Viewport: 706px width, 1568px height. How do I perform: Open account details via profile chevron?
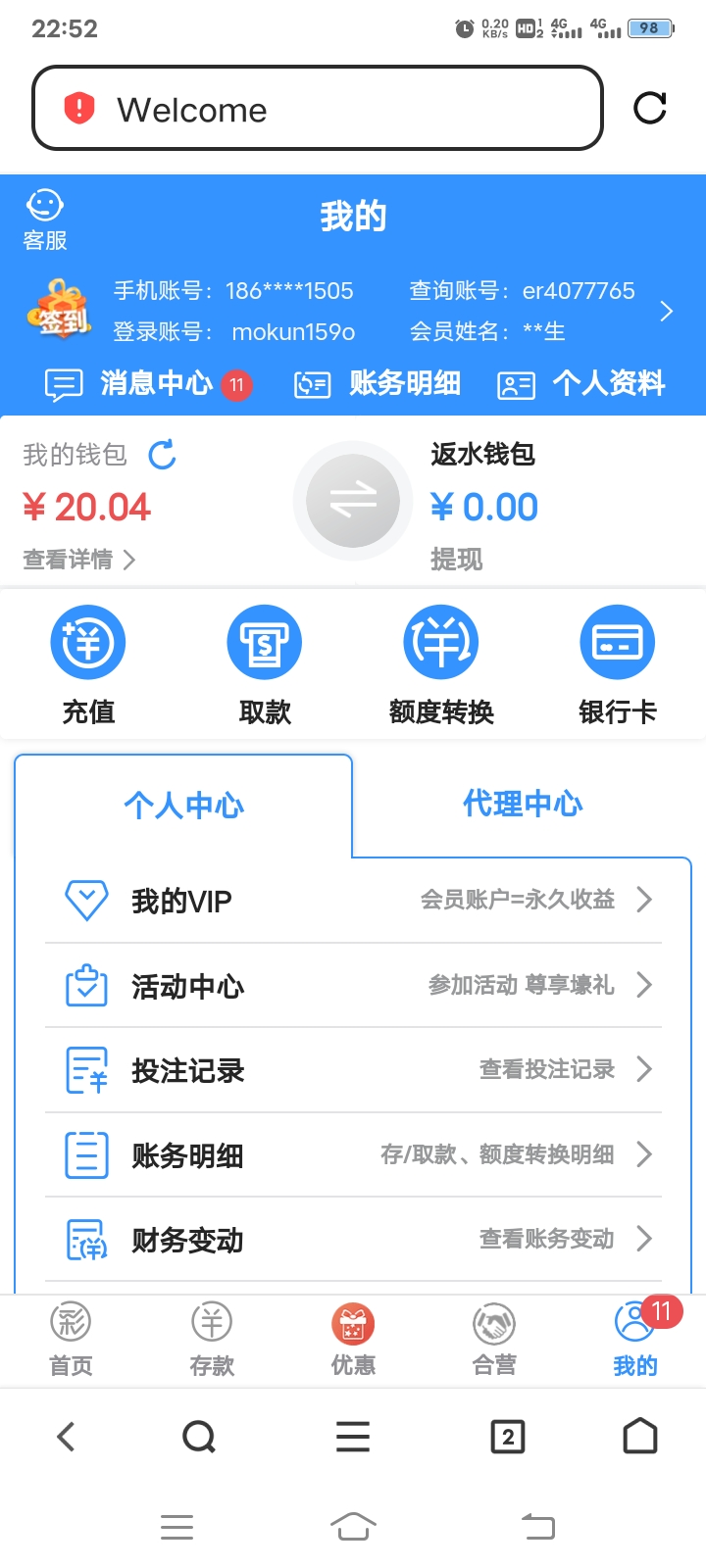(x=668, y=311)
